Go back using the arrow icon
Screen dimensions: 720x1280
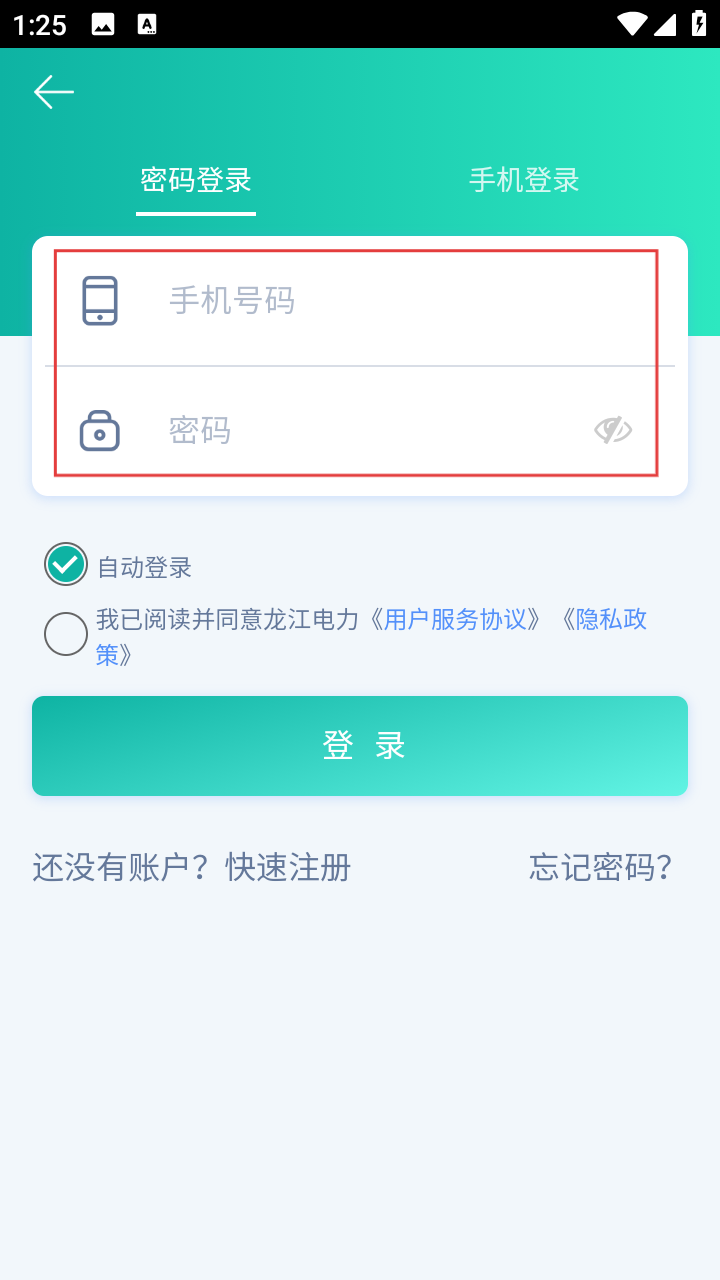coord(54,92)
